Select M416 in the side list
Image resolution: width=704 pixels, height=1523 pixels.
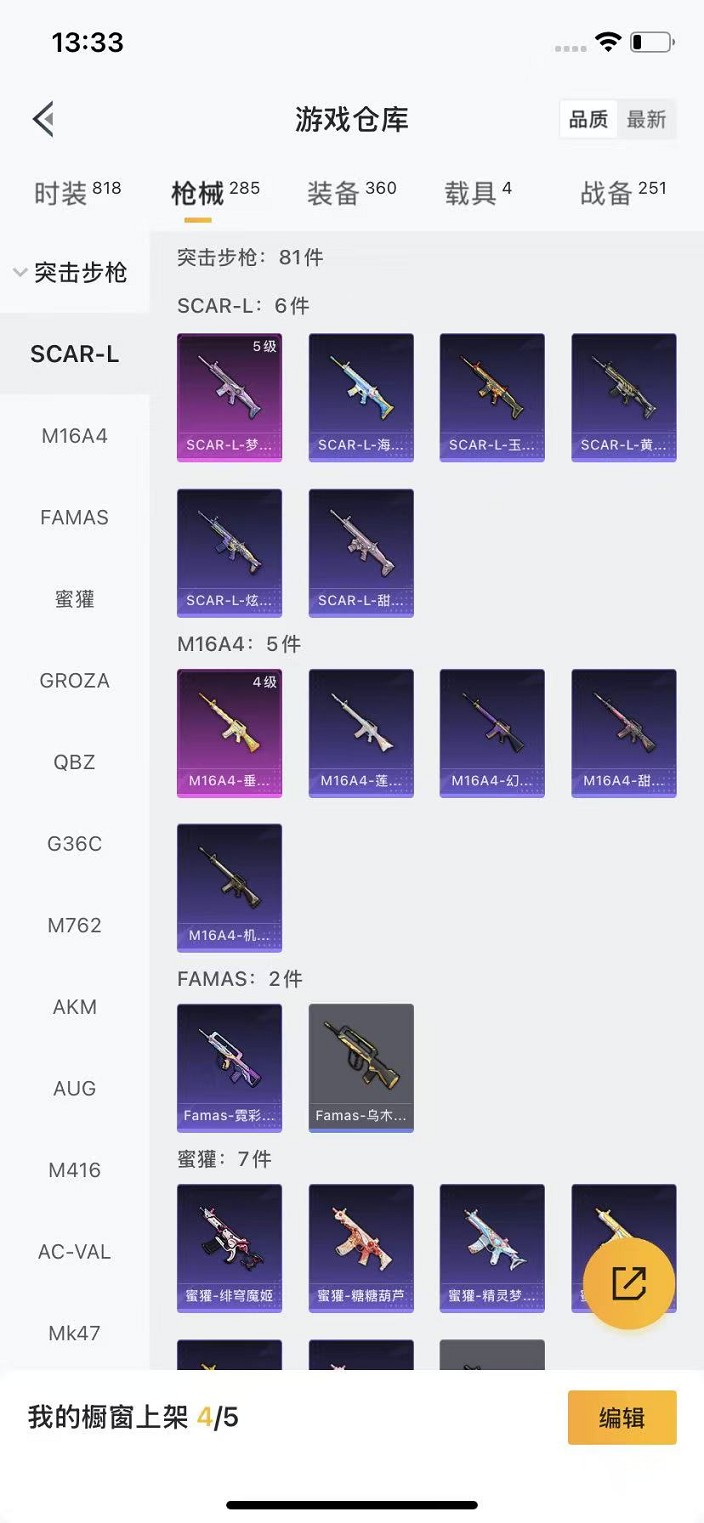point(74,1170)
